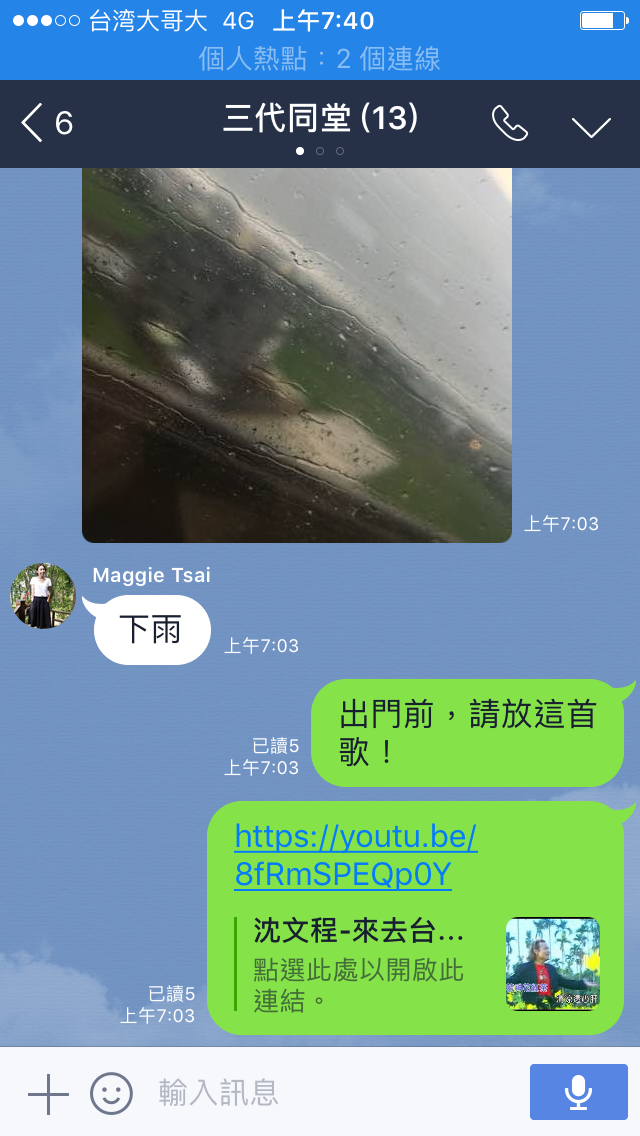Return to the 個人熱點 hotspot status bar

[x=320, y=59]
